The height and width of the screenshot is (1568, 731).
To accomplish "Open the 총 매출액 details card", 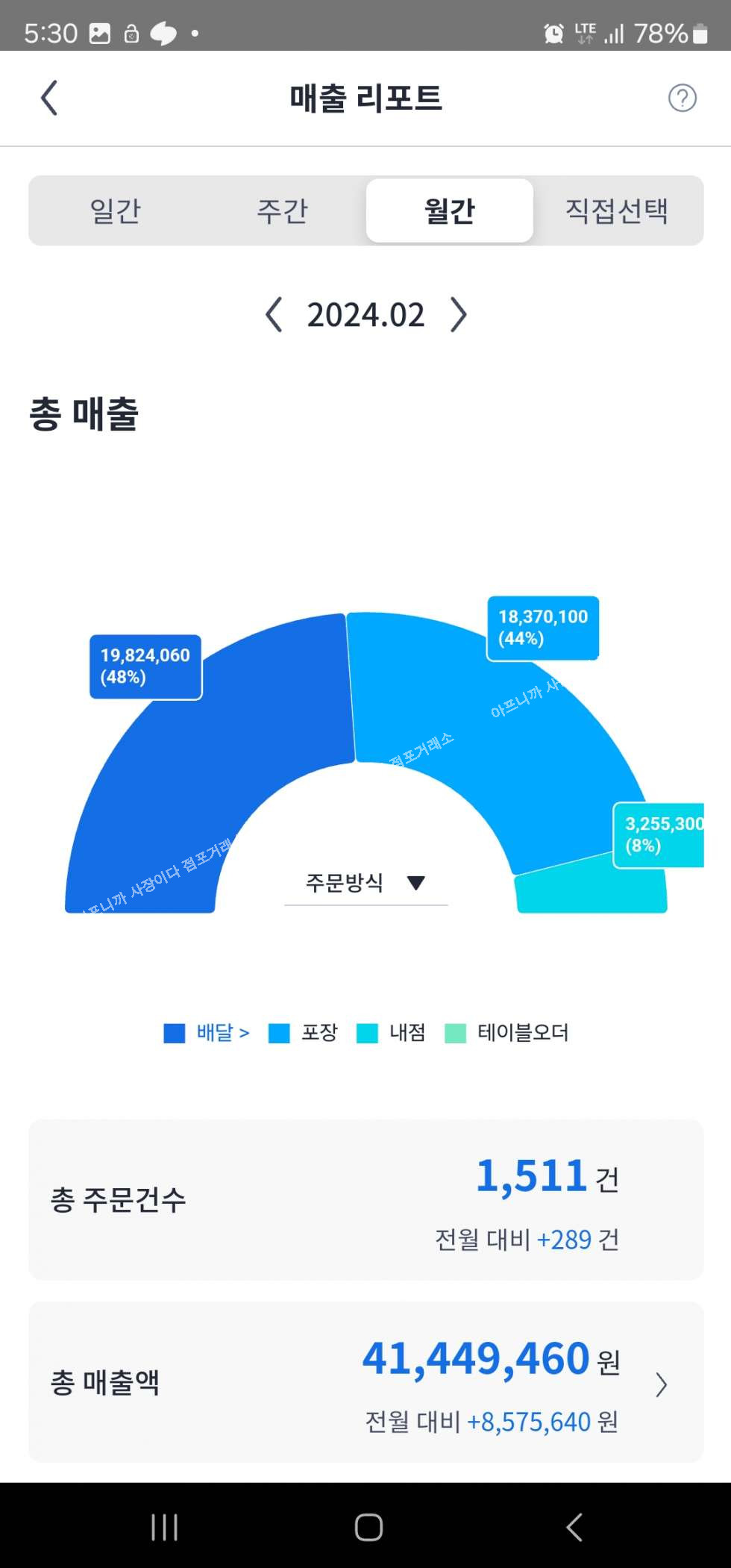I will coord(365,1382).
